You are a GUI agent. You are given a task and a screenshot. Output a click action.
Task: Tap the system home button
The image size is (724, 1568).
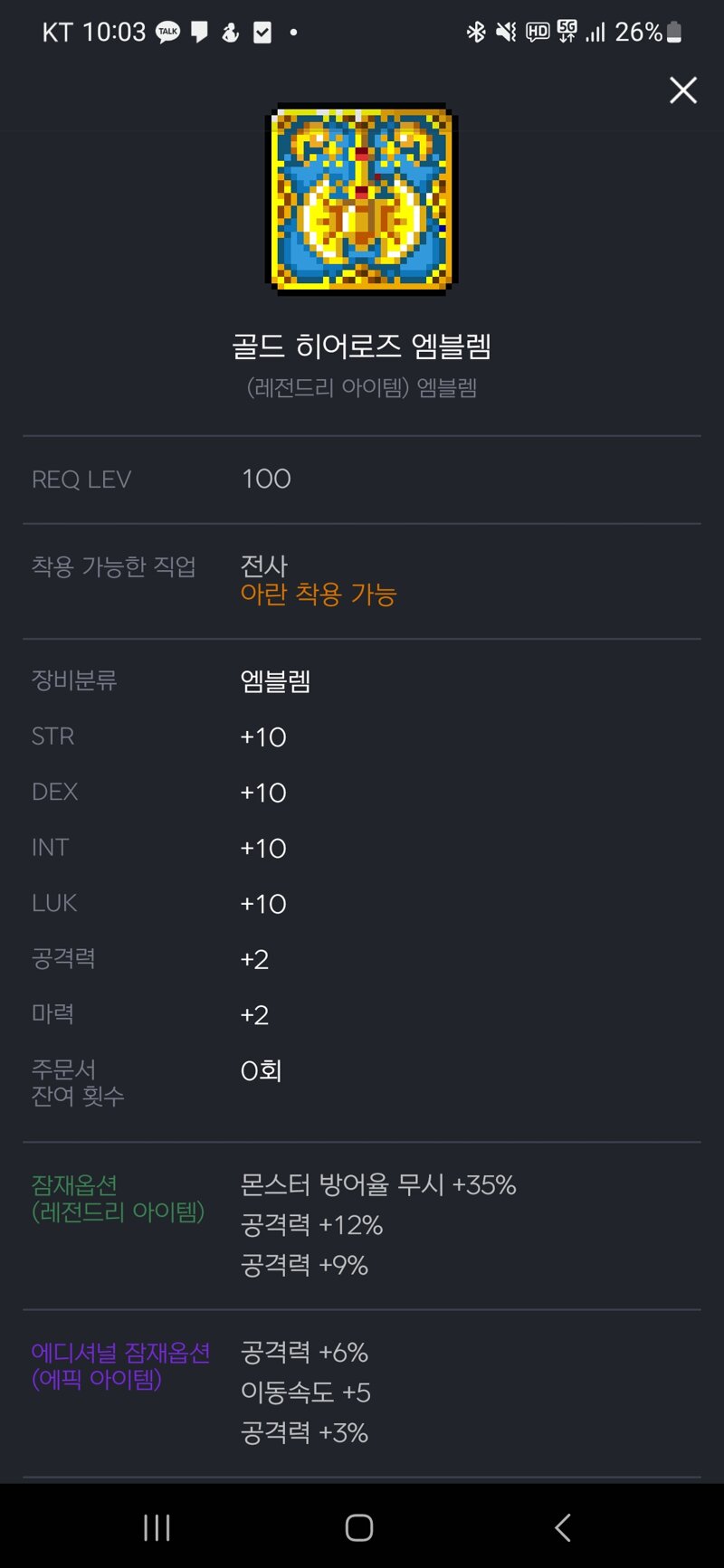coord(359,1527)
